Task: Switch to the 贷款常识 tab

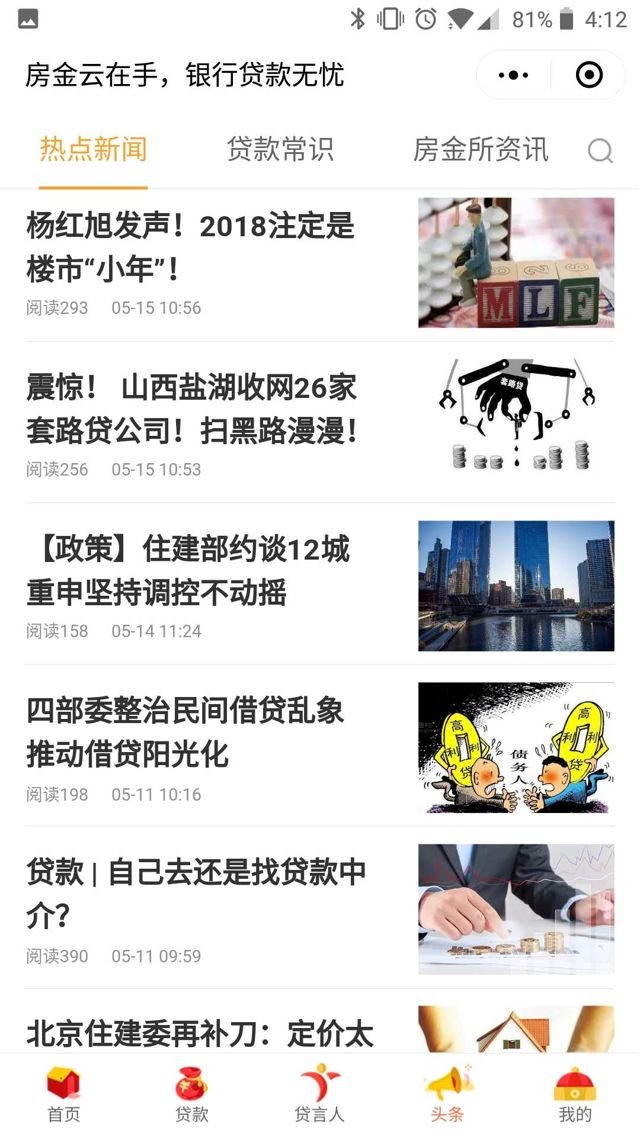Action: 280,150
